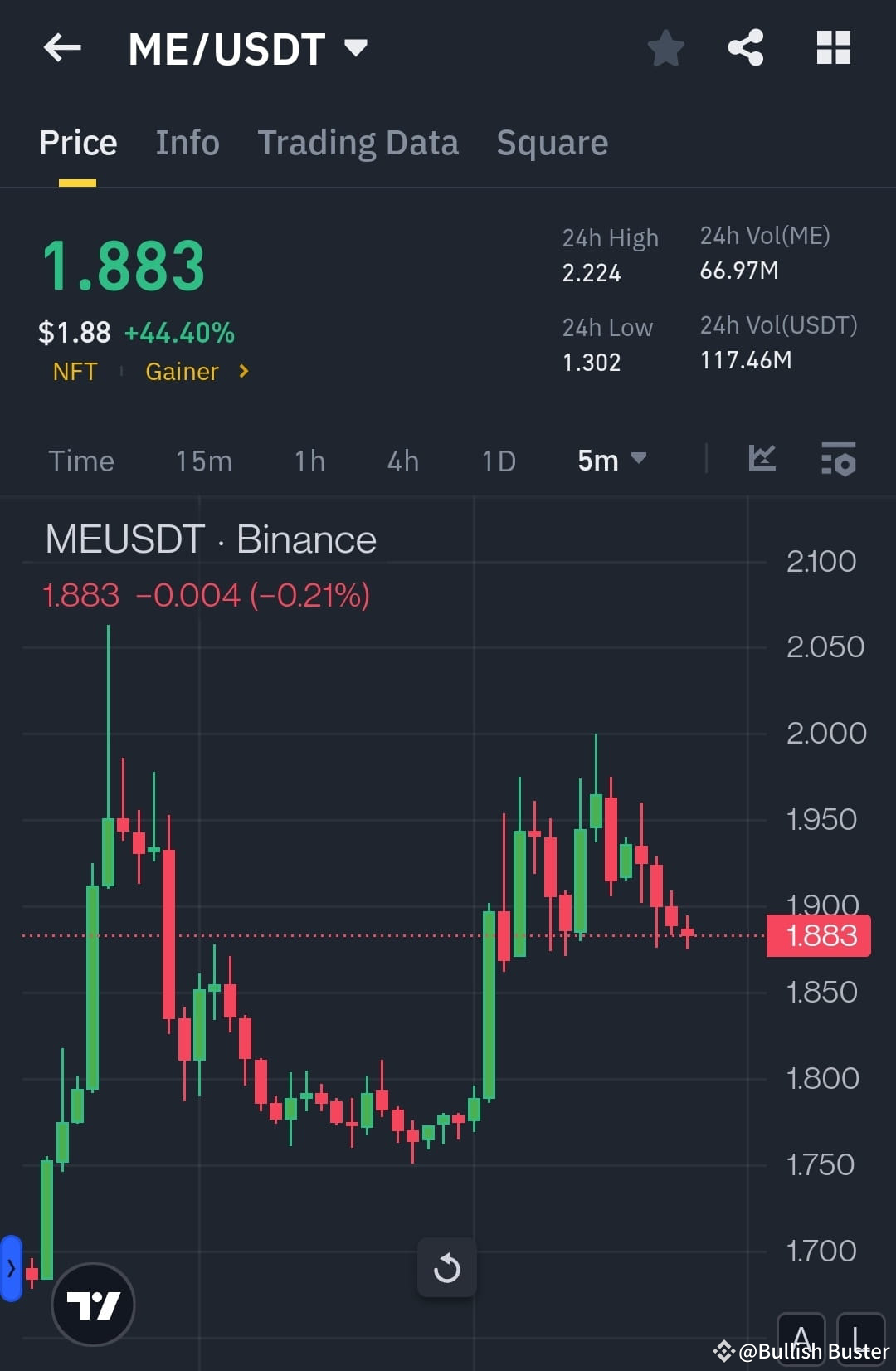Viewport: 896px width, 1371px height.
Task: Select the depth chart icon near intervals
Action: point(762,460)
